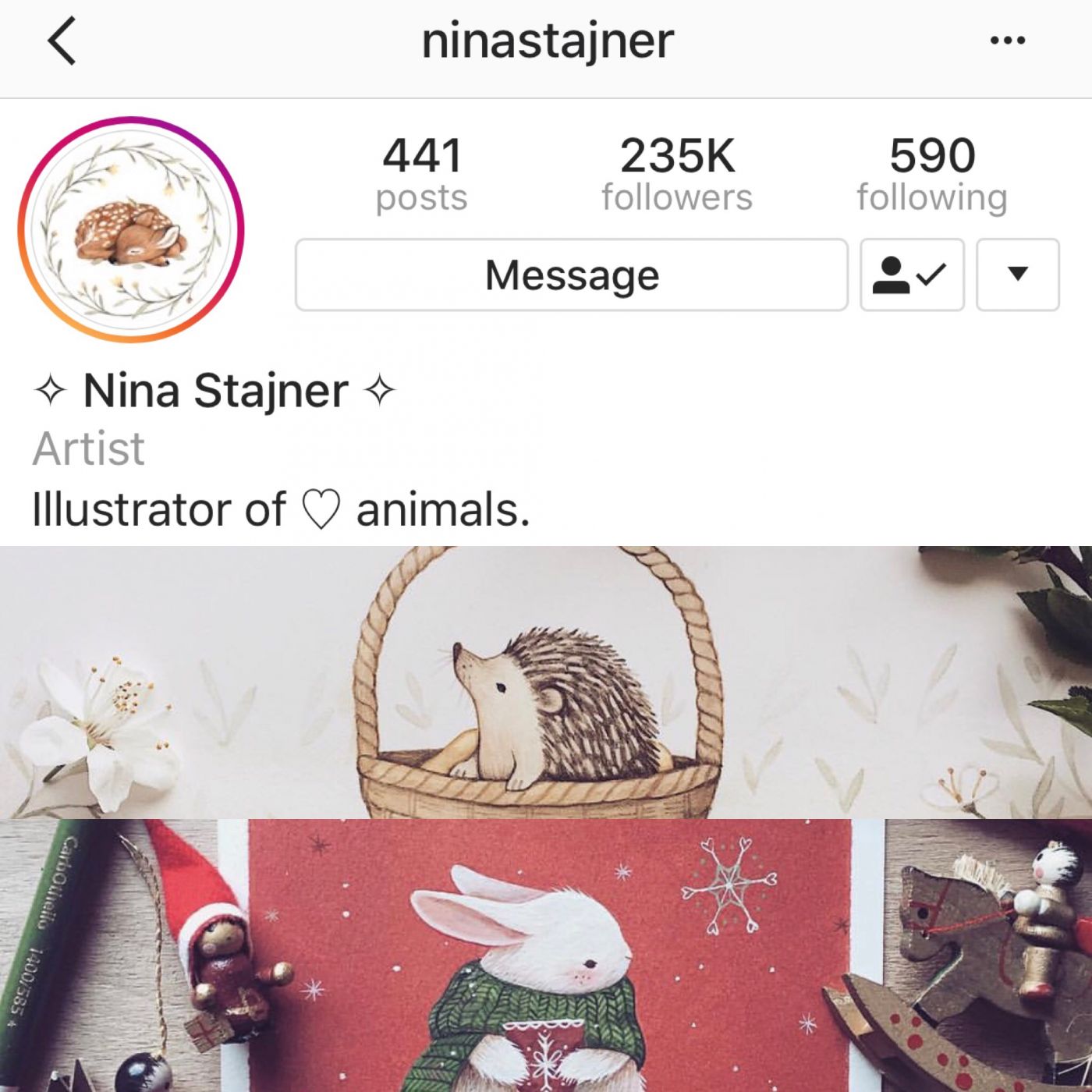Open the following status button
The height and width of the screenshot is (1092, 1092).
click(911, 275)
